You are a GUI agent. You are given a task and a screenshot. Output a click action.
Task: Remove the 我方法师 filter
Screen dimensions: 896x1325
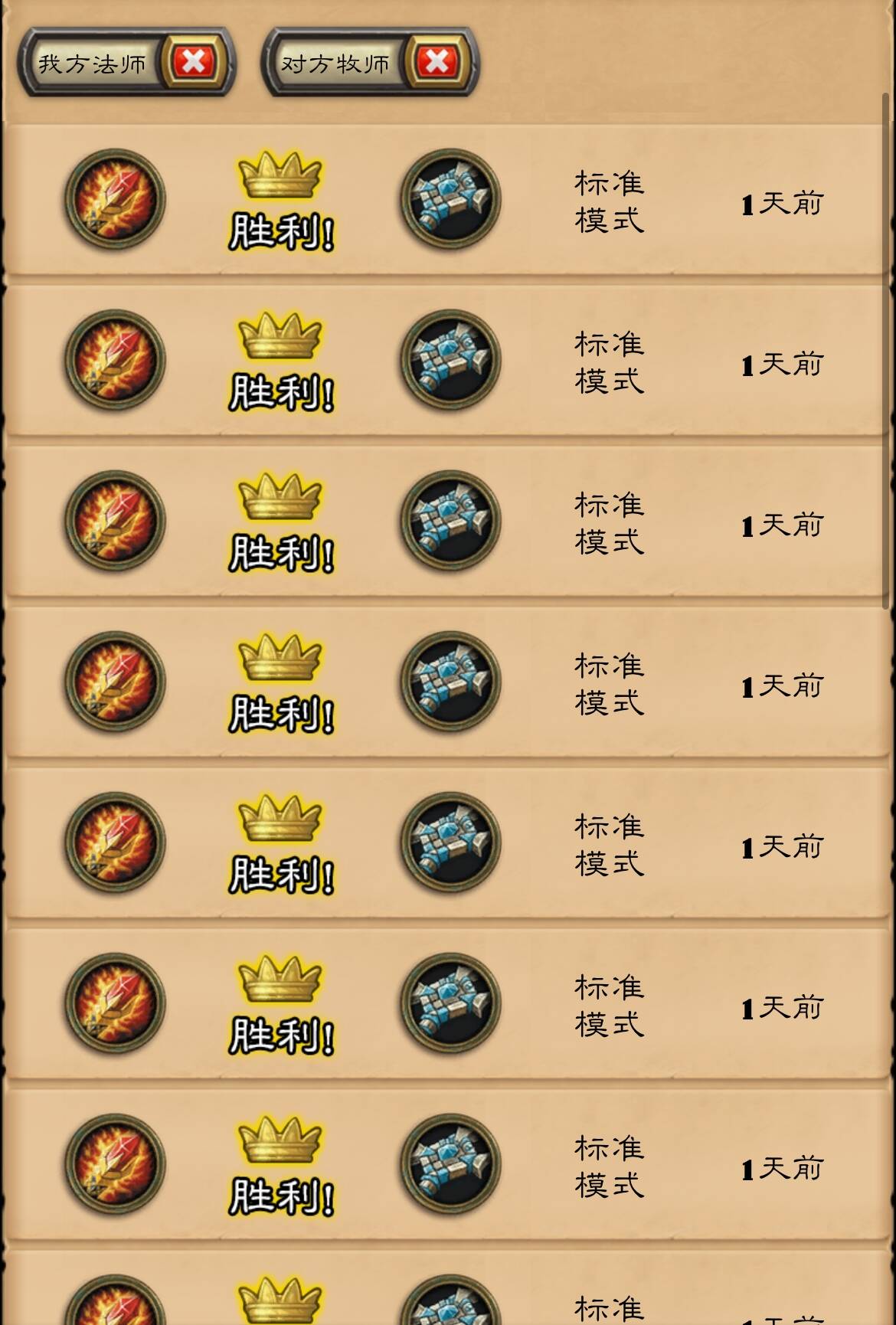click(193, 62)
